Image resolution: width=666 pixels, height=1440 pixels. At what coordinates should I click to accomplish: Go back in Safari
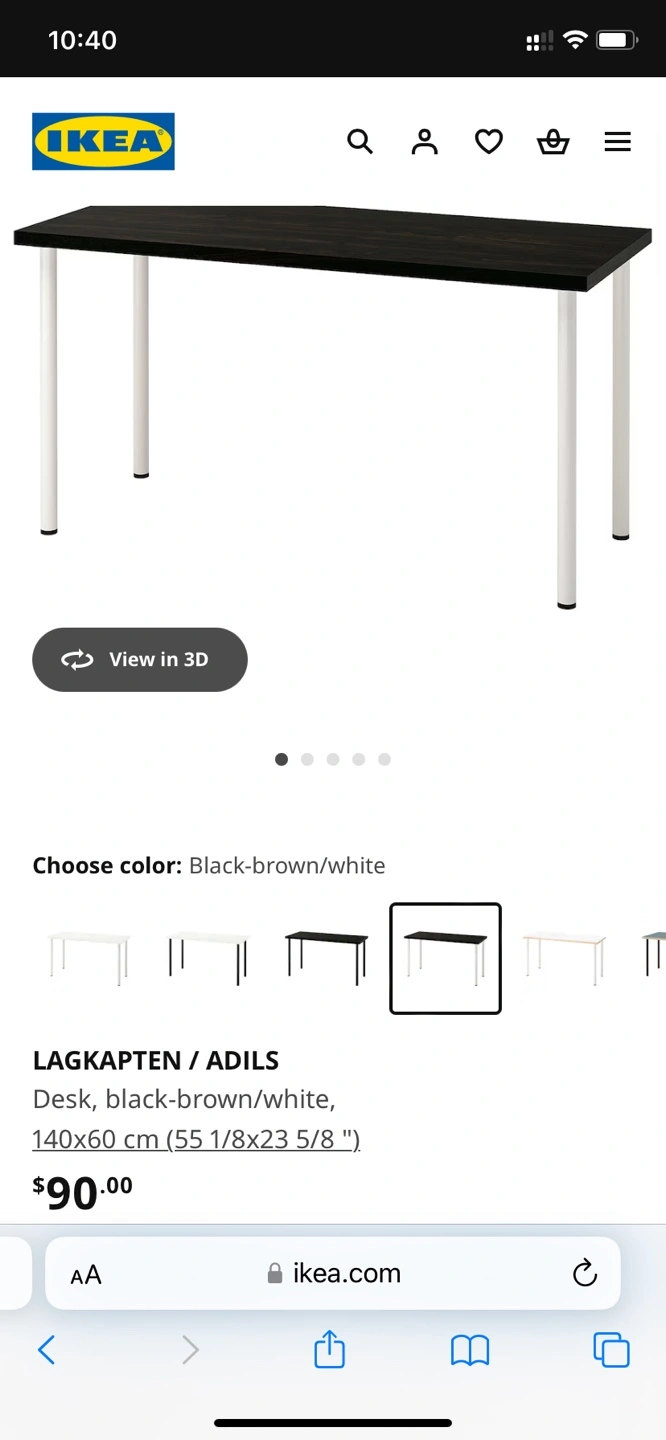pos(46,1351)
